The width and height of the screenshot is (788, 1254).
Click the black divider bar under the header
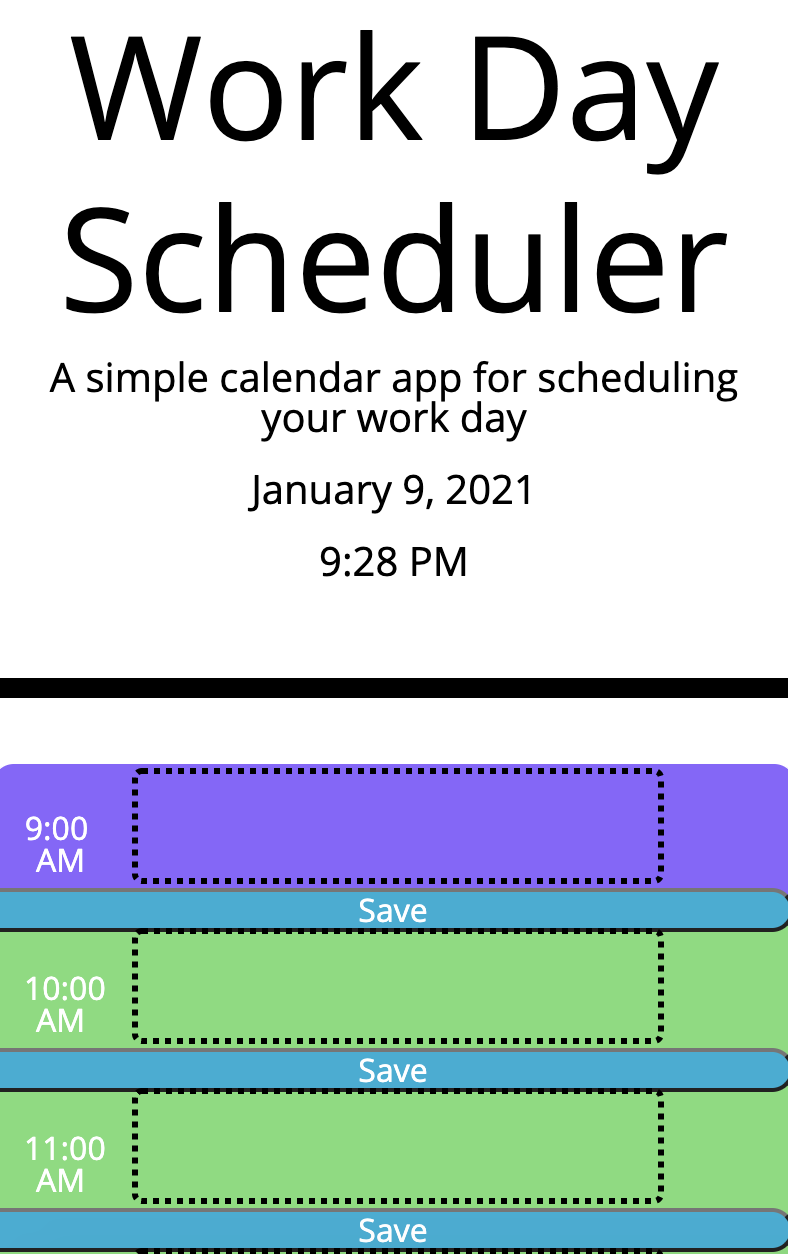(394, 687)
